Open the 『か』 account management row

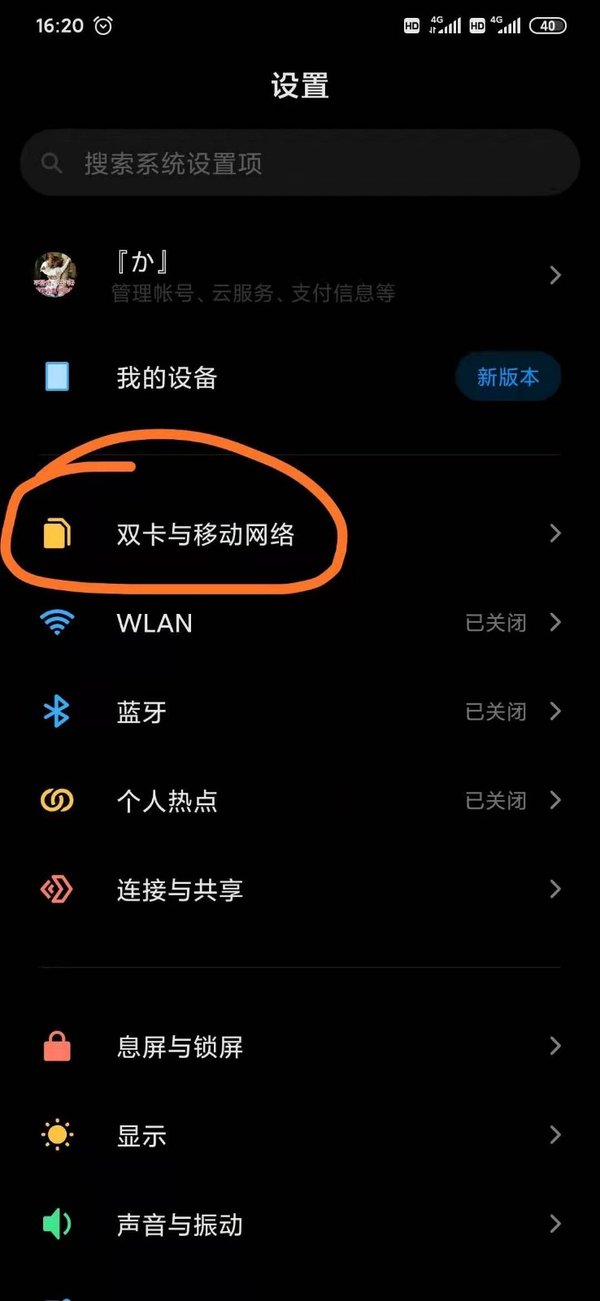click(x=300, y=275)
